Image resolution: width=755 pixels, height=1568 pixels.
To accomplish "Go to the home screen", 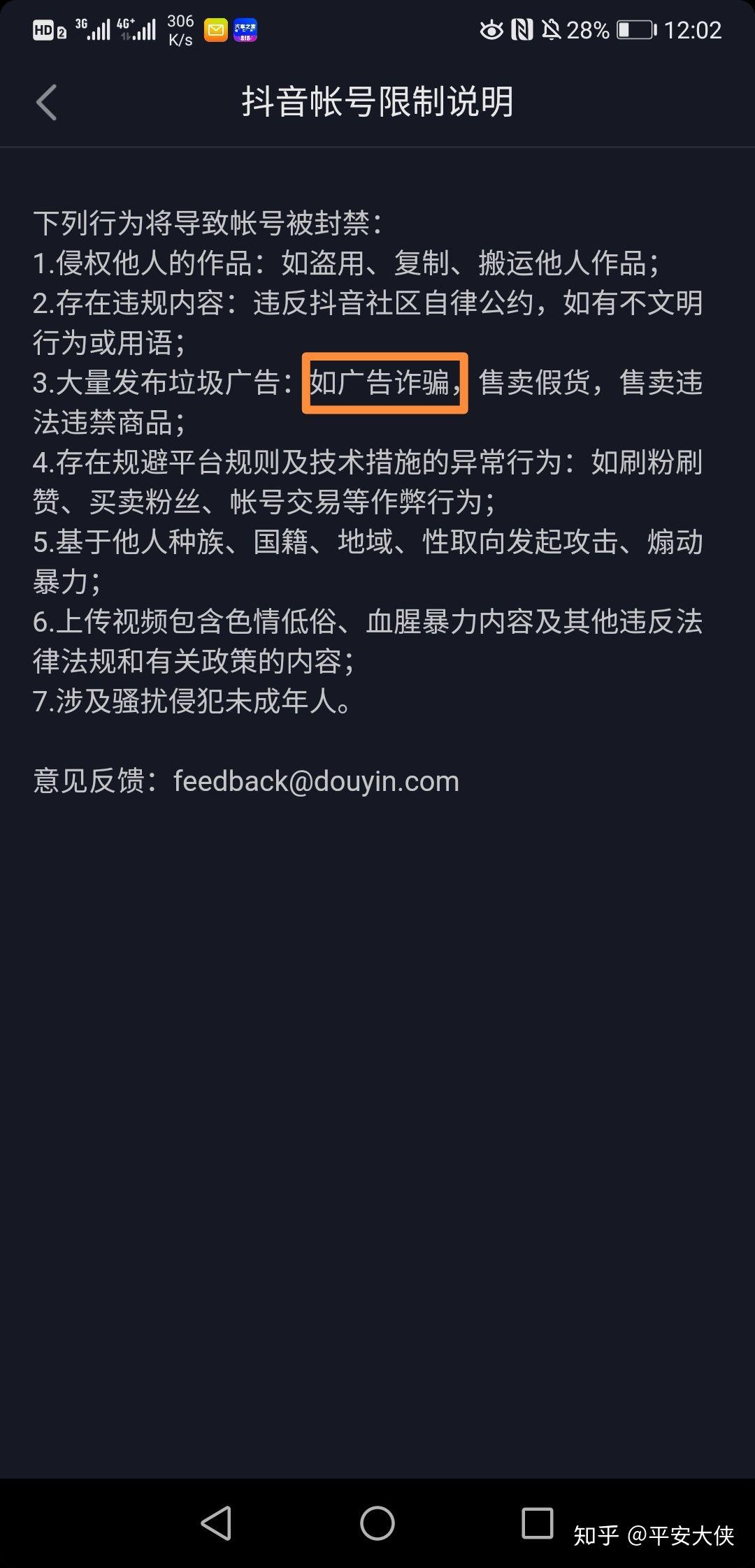I will (x=377, y=1523).
